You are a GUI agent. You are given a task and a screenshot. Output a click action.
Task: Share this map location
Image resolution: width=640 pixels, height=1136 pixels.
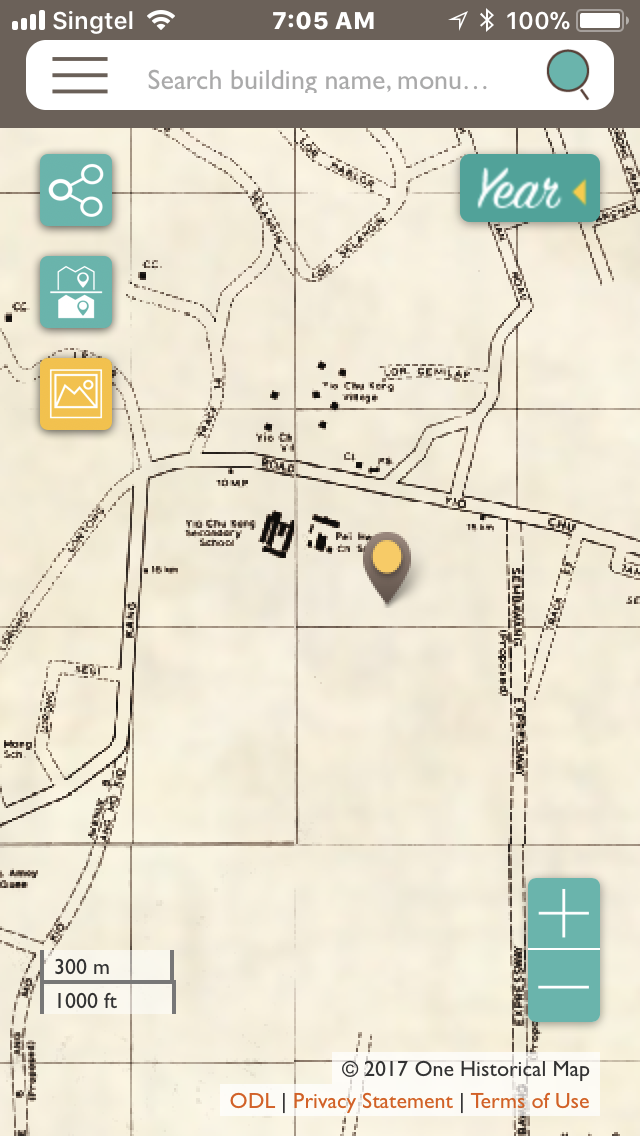[76, 190]
